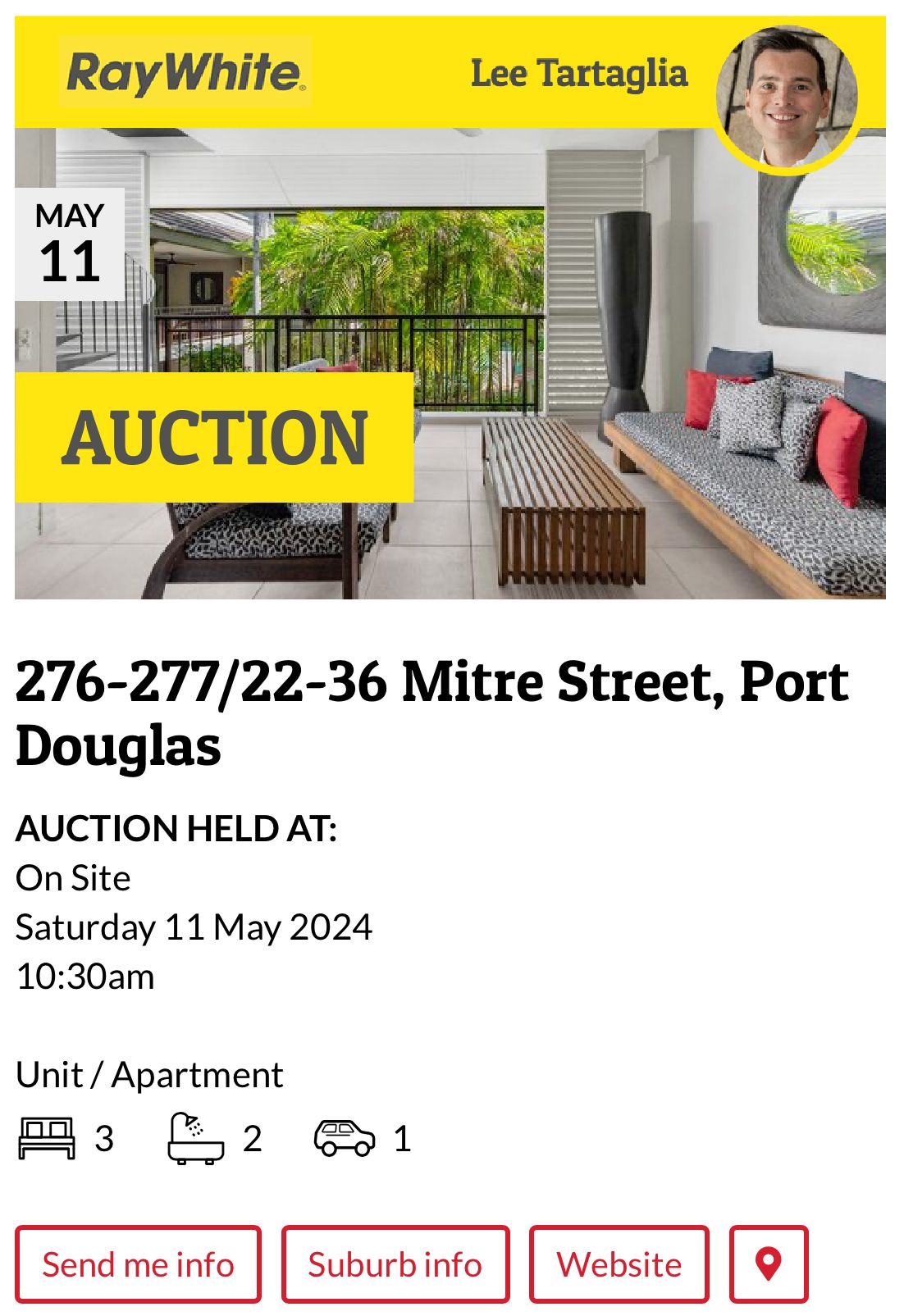The height and width of the screenshot is (1316, 904).
Task: Show the property location on the map
Action: (768, 1264)
